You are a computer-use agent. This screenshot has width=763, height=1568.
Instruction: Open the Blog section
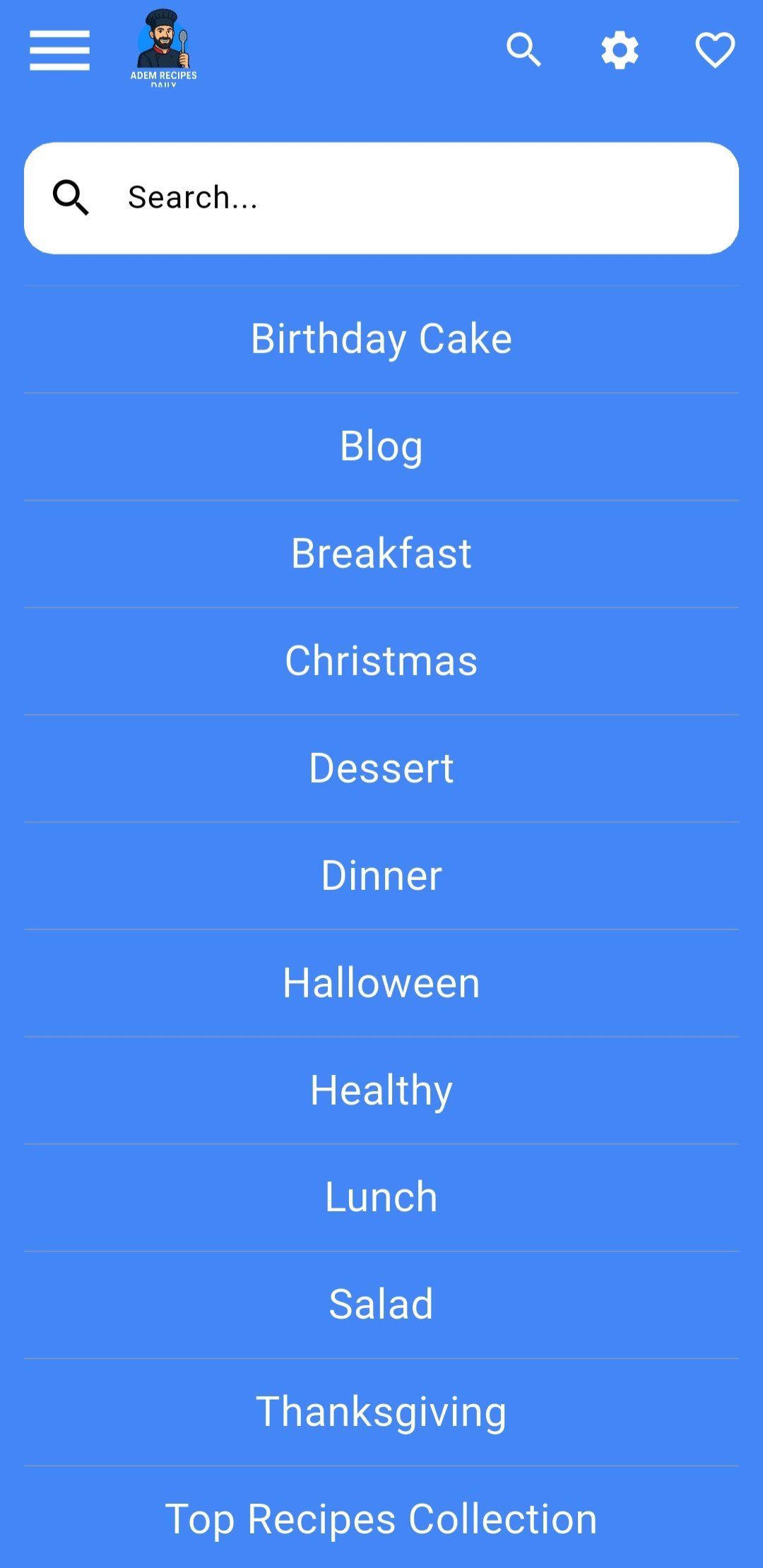coord(381,446)
